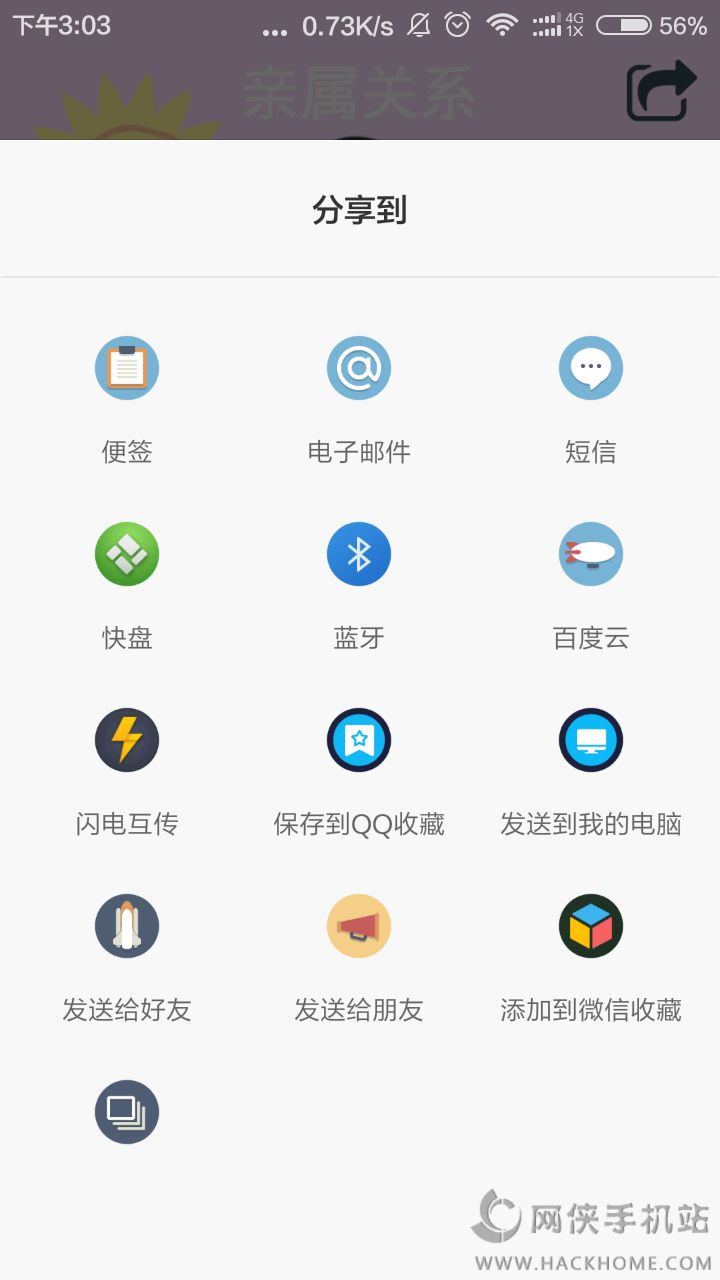720x1280 pixels.
Task: Select 发送给好友 option
Action: tap(127, 926)
